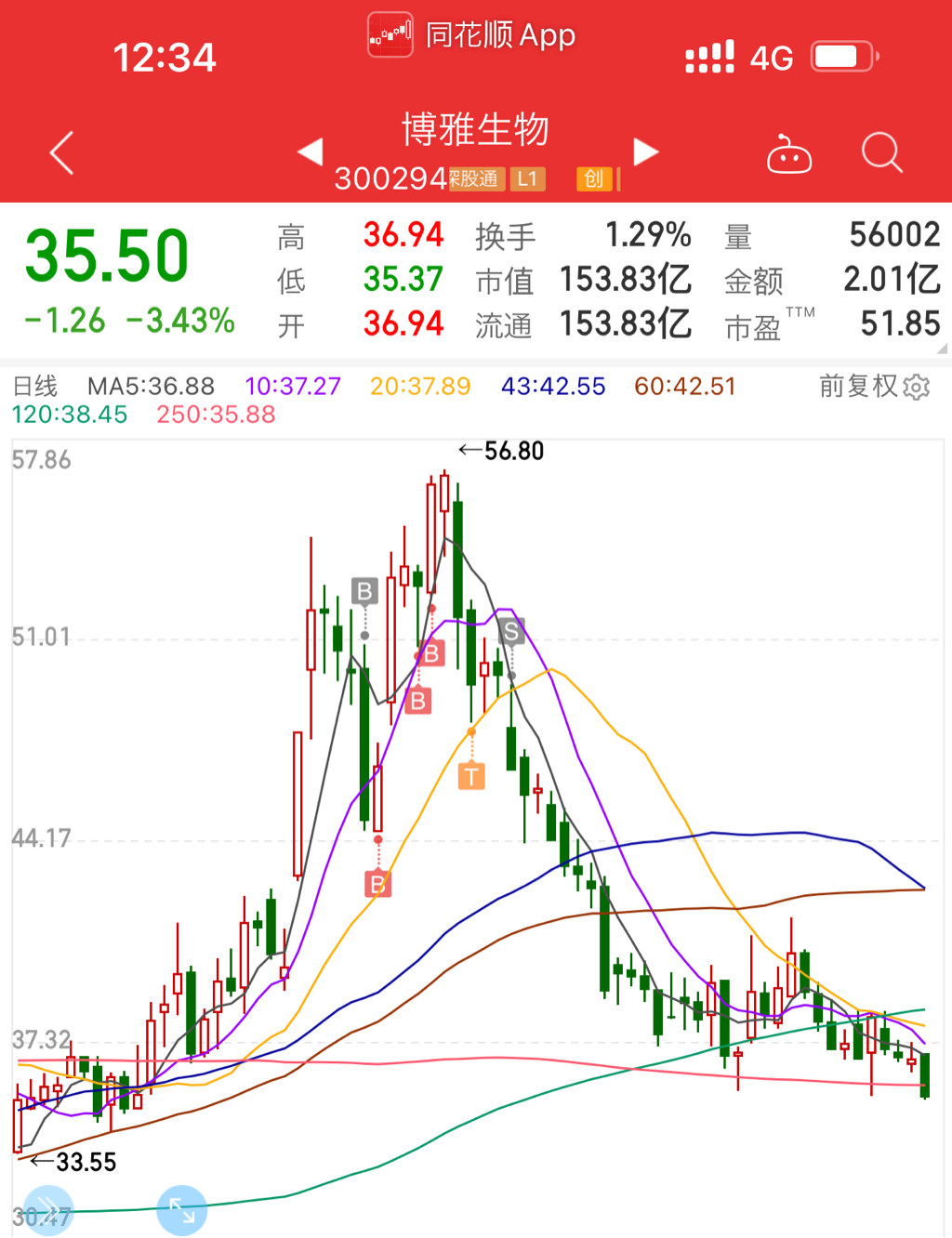
Task: Go back from the stock page
Action: coord(61,153)
